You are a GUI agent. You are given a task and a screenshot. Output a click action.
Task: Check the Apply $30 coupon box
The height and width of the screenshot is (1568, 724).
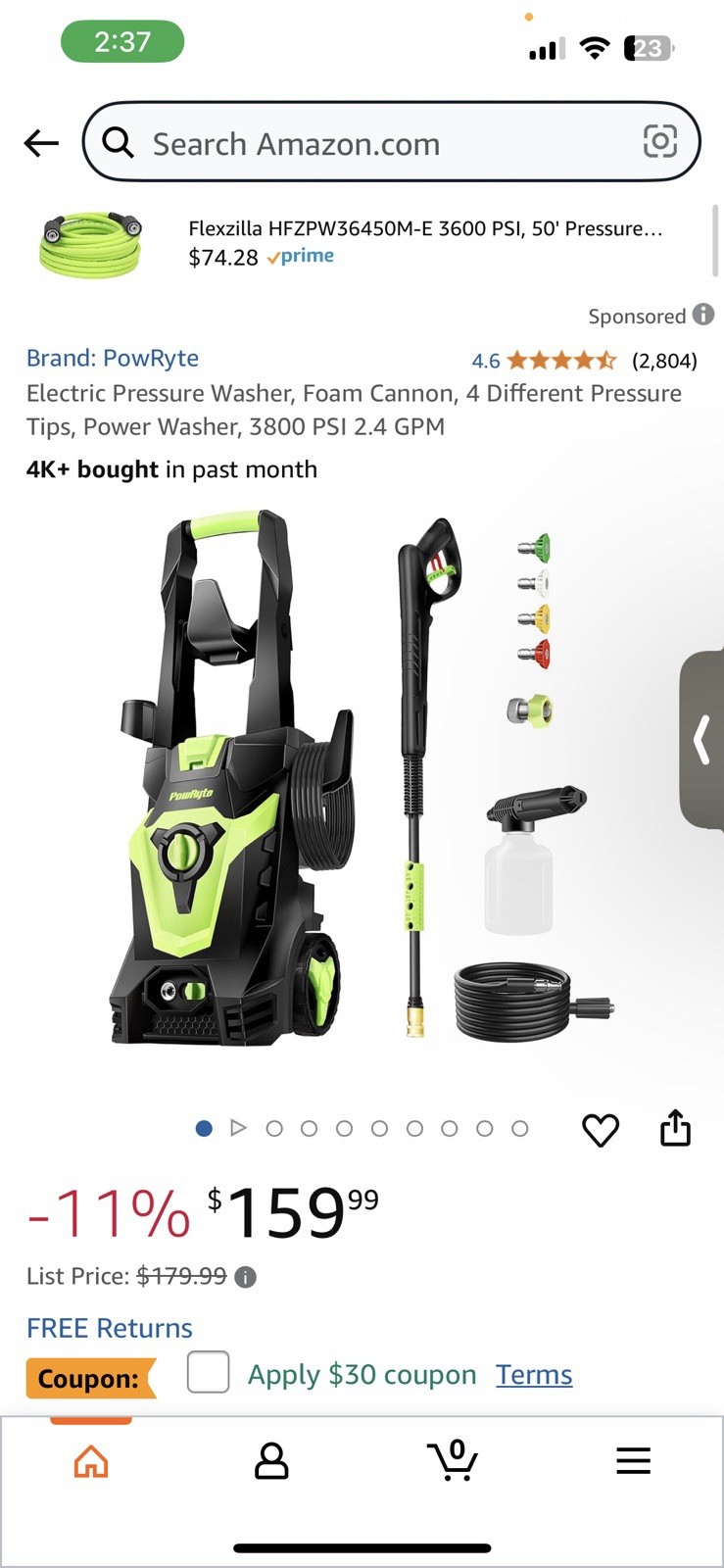(x=208, y=1372)
